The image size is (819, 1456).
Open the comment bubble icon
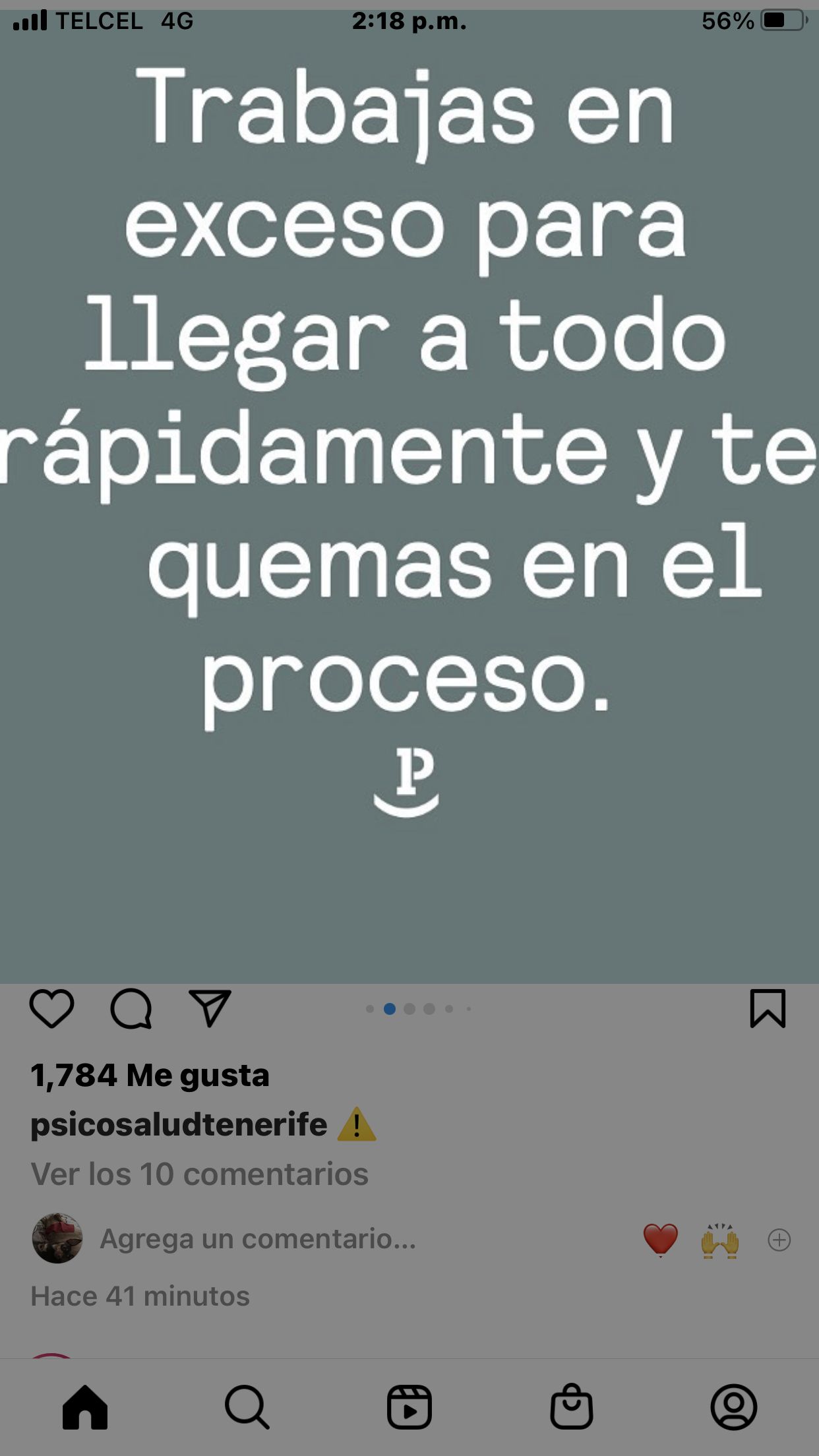[131, 1008]
